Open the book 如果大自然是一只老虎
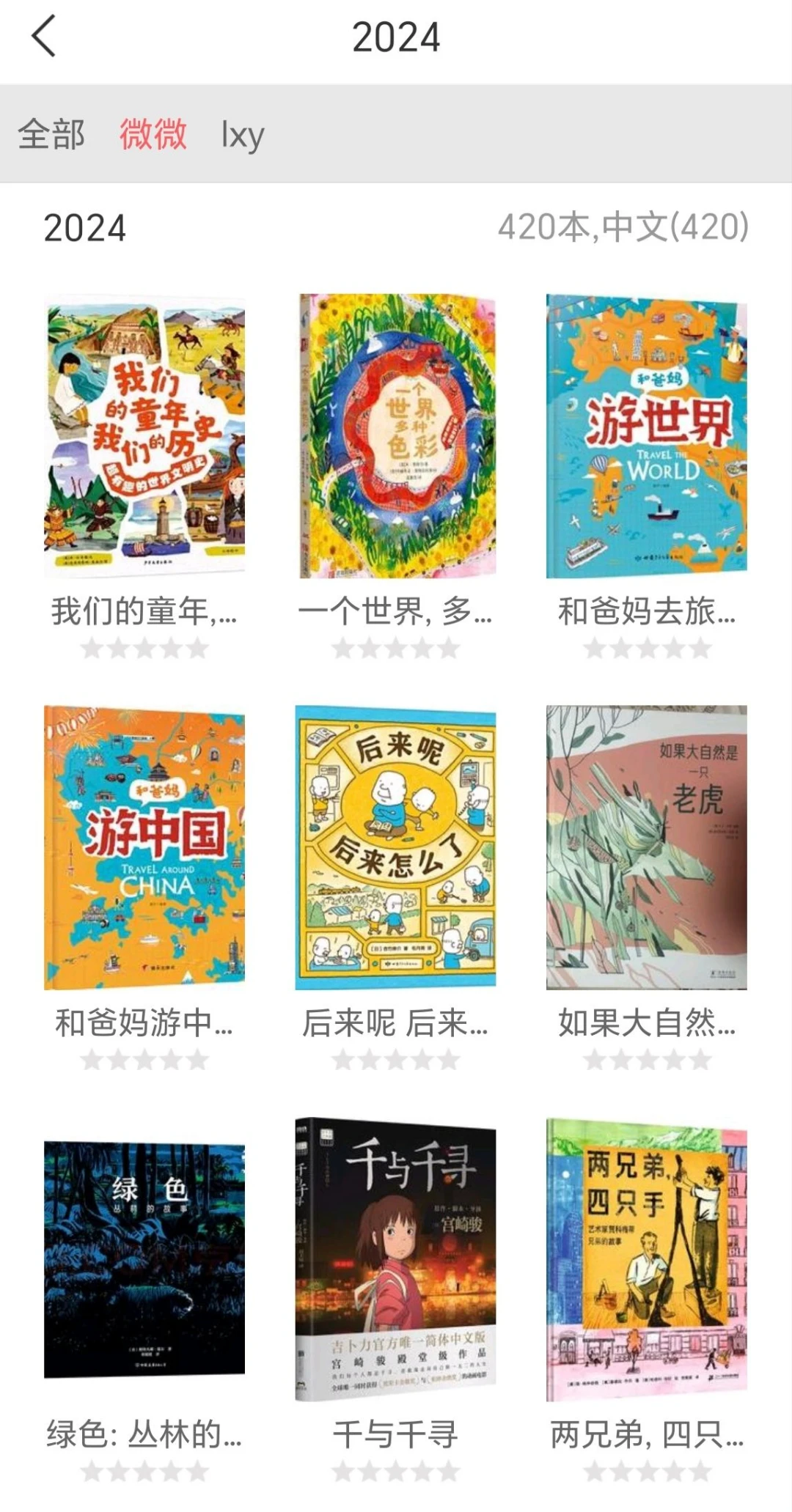 [646, 847]
